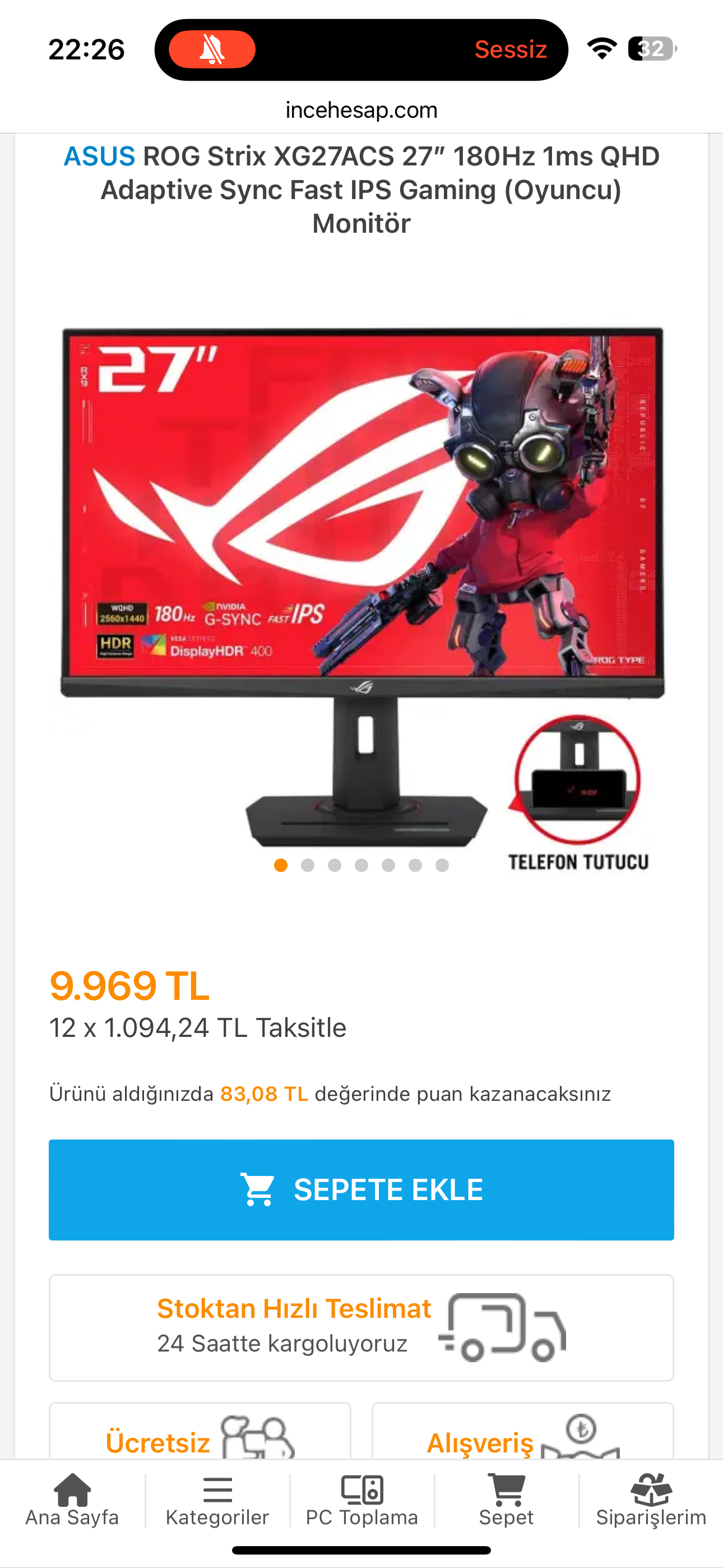This screenshot has width=723, height=1568.
Task: Select the last image carousel dot
Action: [442, 865]
